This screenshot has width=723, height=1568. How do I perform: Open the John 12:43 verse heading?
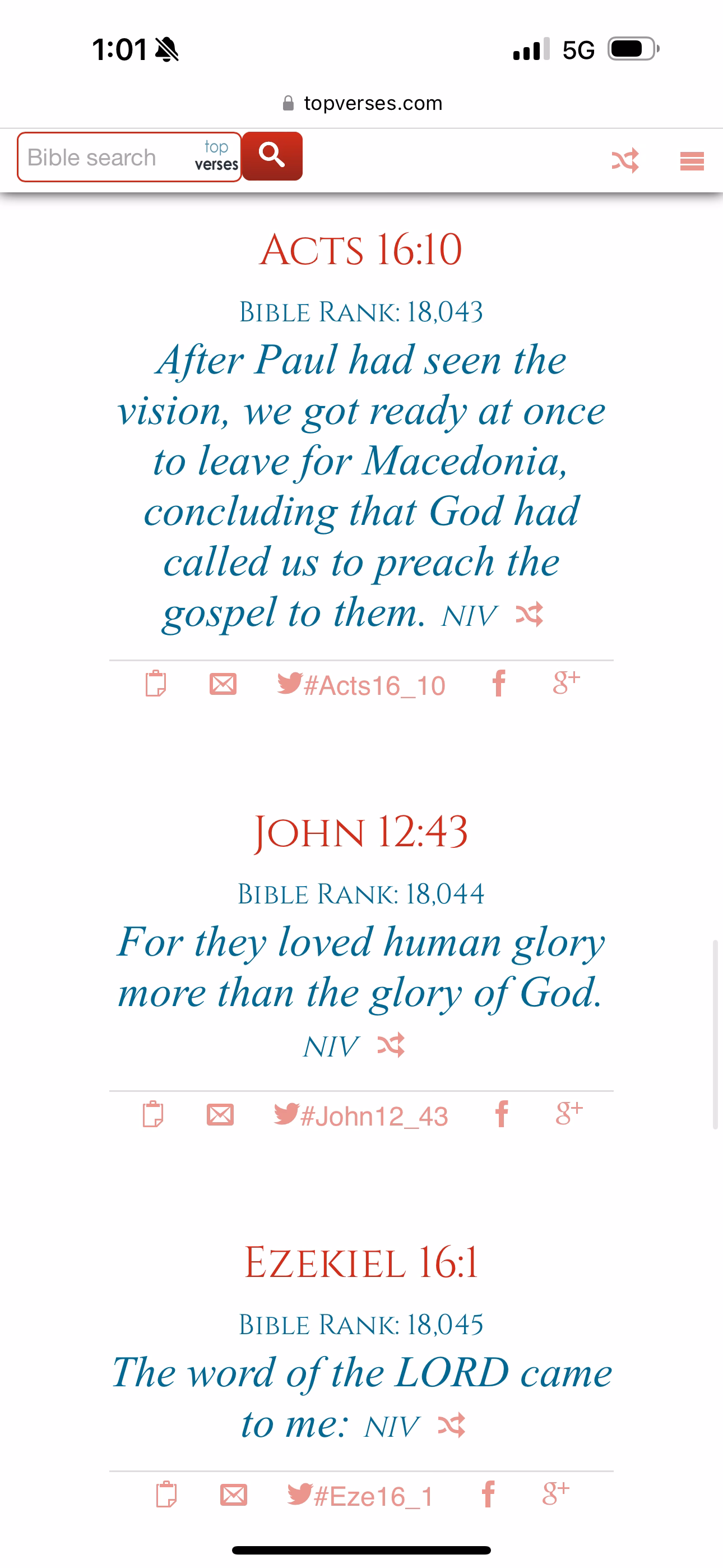tap(361, 832)
